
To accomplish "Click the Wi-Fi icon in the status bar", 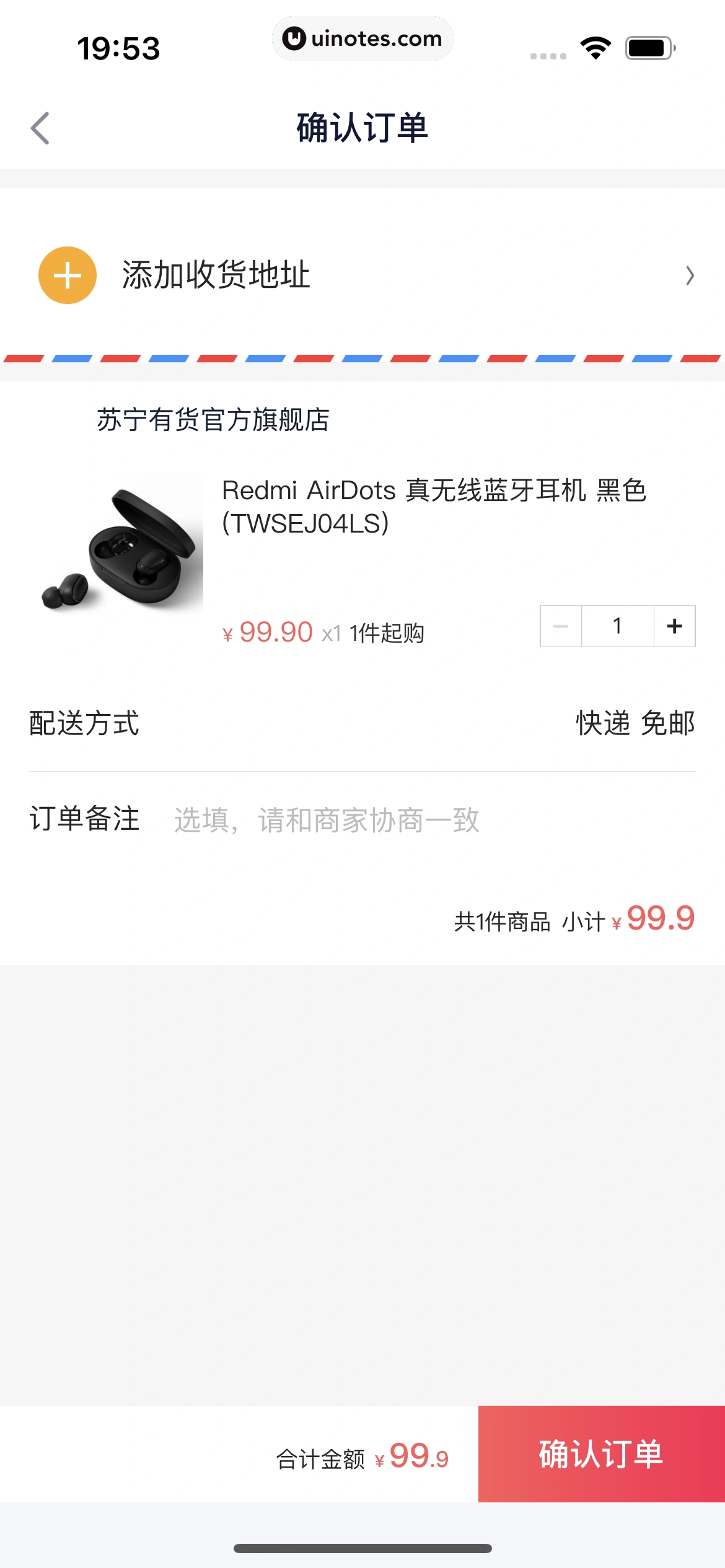I will (594, 48).
